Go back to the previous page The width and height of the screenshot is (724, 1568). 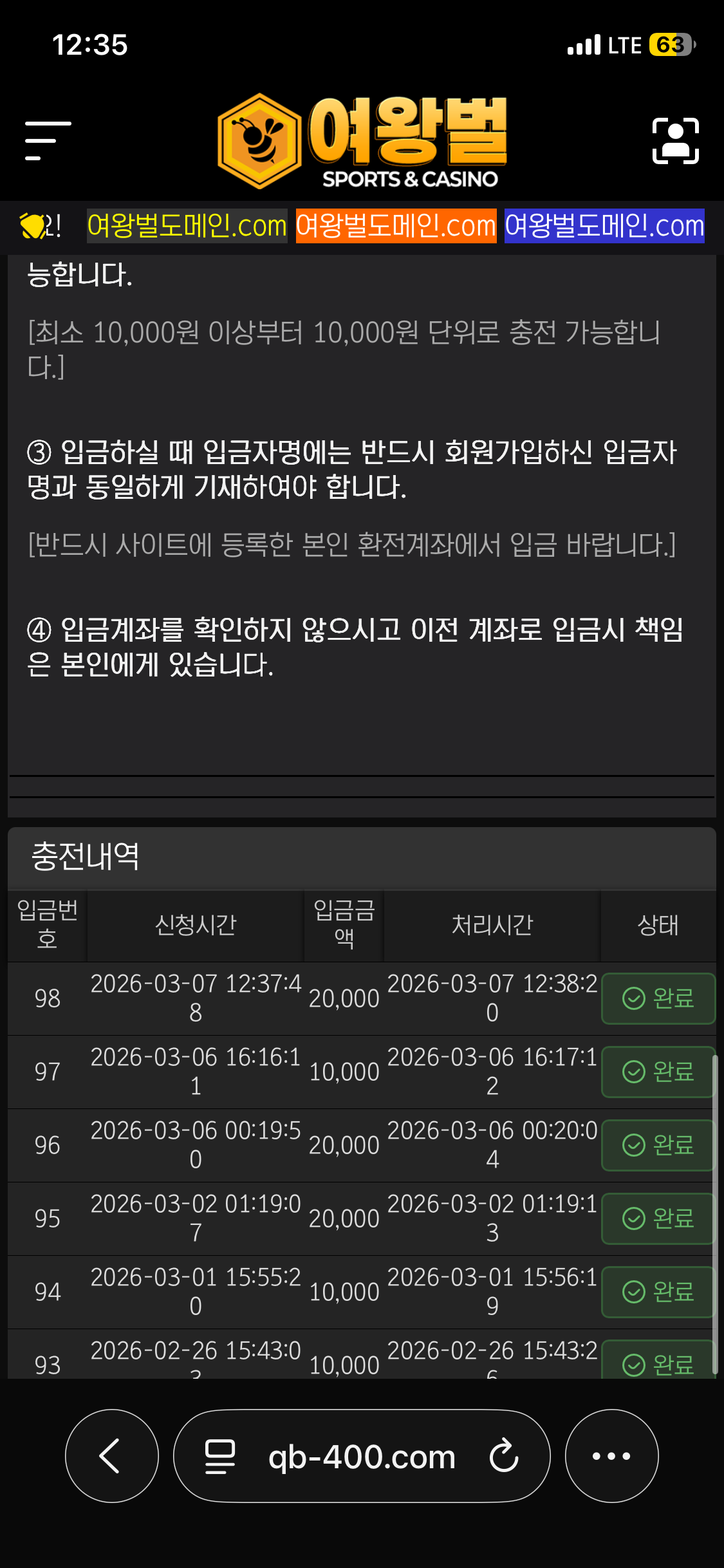tap(111, 1456)
